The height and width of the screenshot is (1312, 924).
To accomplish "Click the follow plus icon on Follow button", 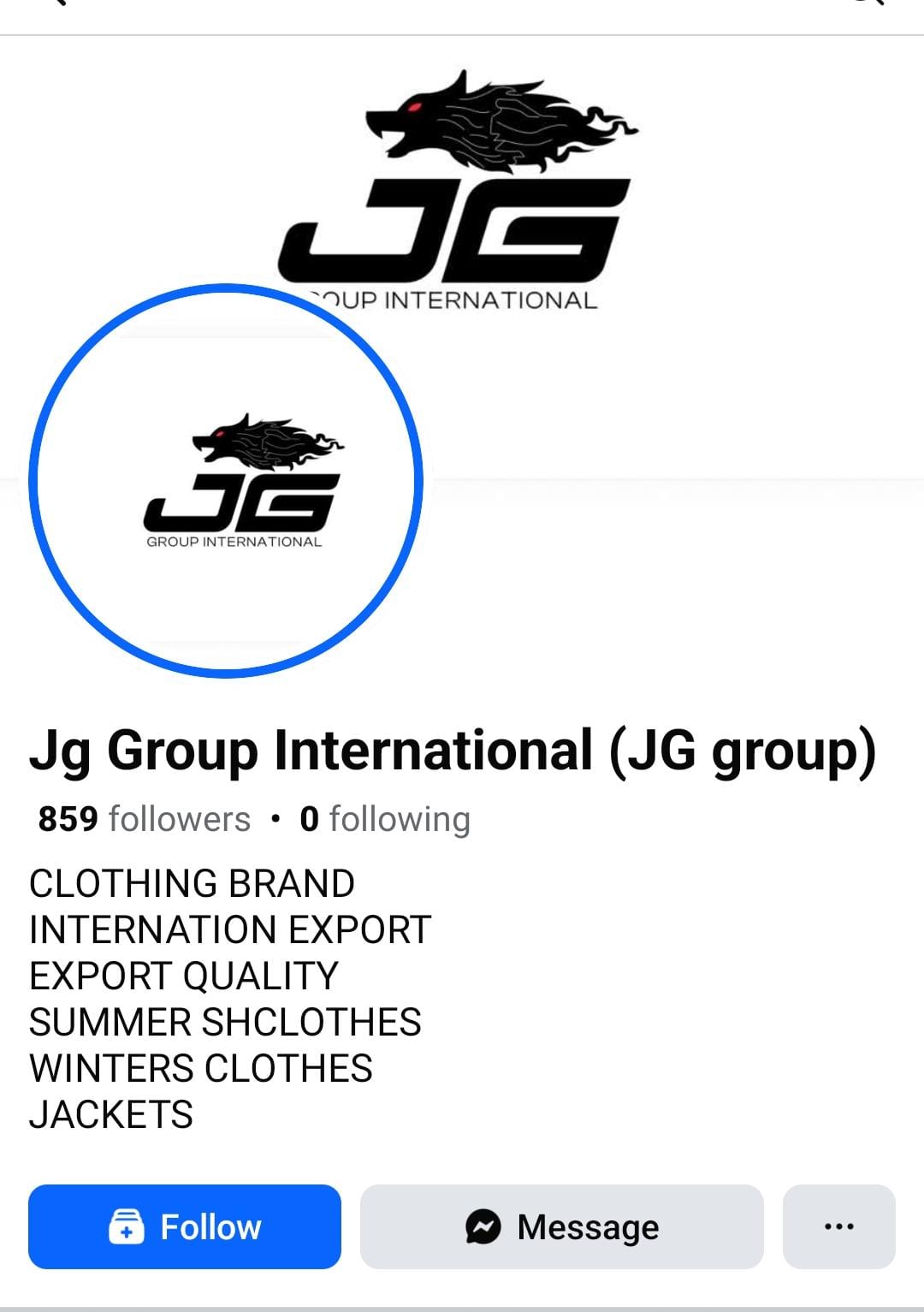I will (127, 1226).
